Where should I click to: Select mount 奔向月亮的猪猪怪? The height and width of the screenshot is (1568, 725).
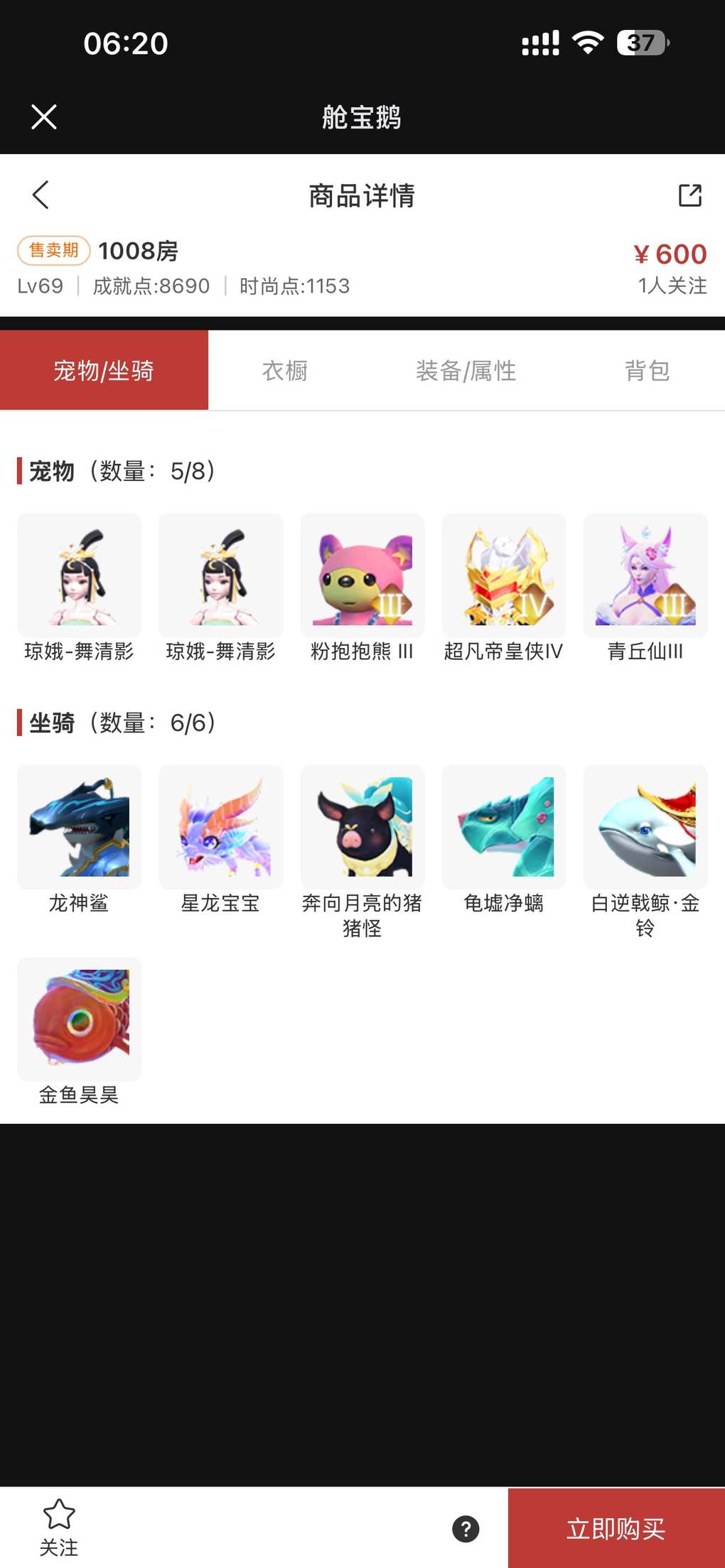pyautogui.click(x=362, y=828)
